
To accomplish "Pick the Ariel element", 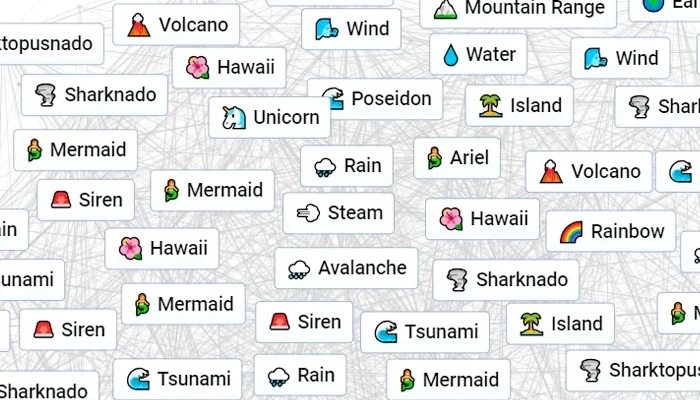I will point(457,158).
